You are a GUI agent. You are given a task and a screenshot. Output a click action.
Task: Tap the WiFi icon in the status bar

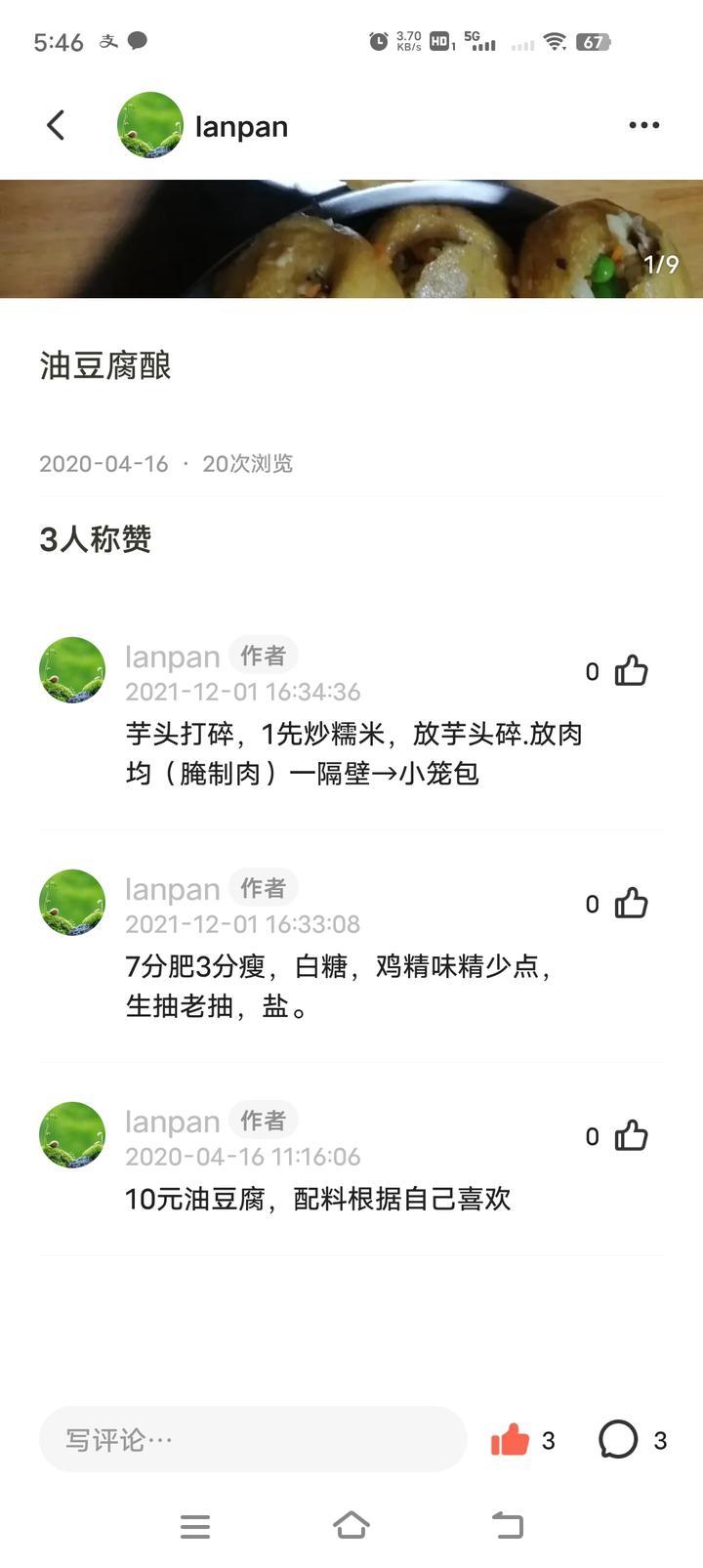click(557, 43)
